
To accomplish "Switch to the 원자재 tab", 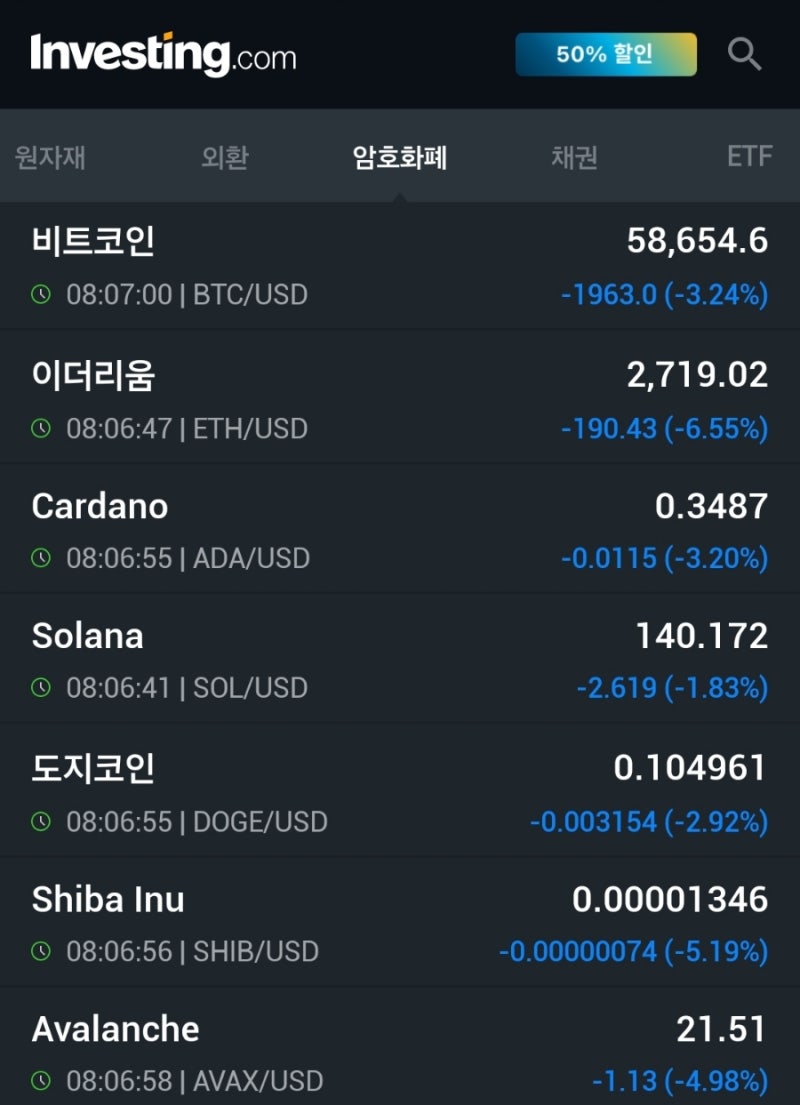I will pos(50,157).
